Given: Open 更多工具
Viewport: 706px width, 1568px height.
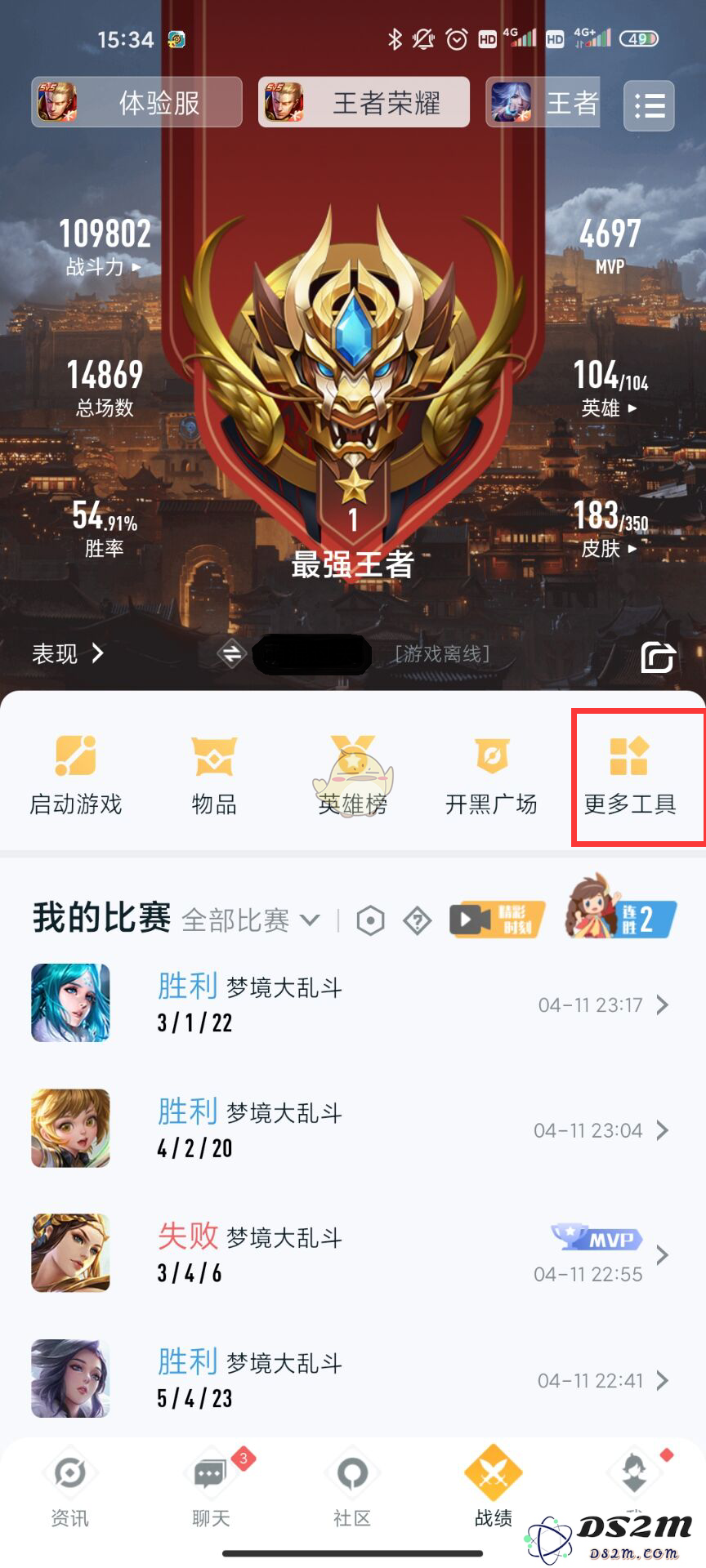Looking at the screenshot, I should tap(629, 776).
